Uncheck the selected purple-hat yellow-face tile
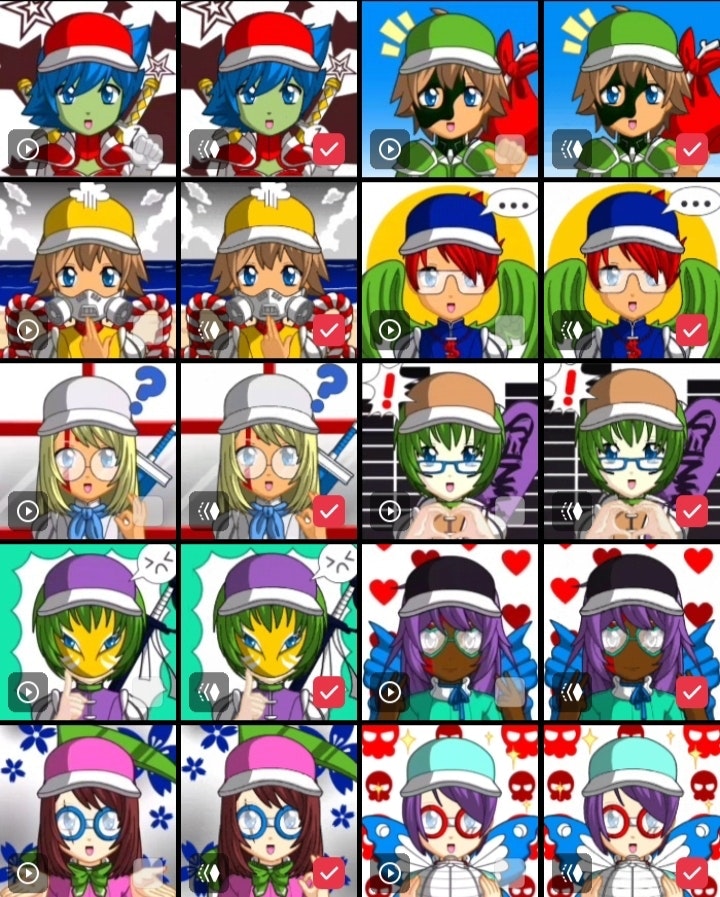Viewport: 720px width, 897px height. click(328, 692)
